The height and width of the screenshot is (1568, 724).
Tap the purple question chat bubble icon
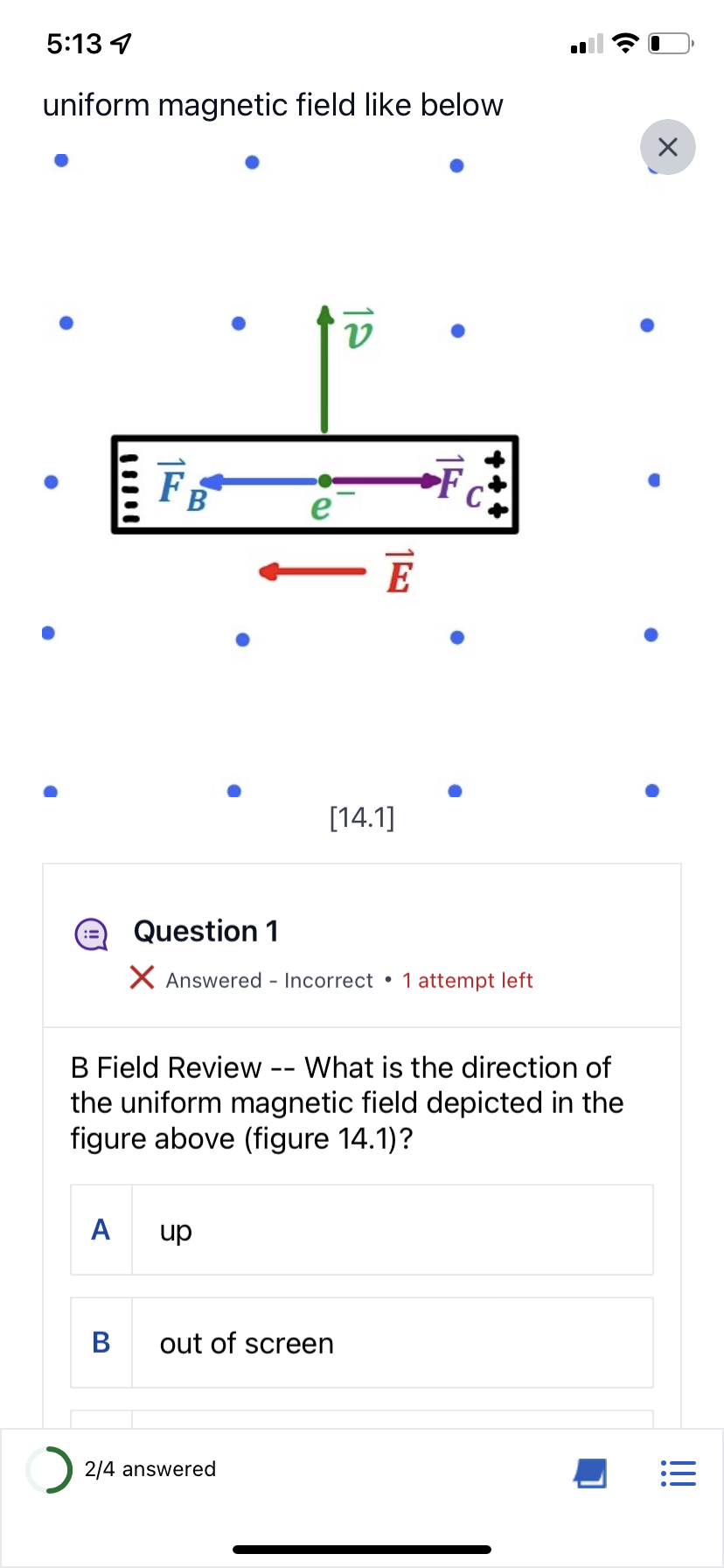(x=91, y=934)
